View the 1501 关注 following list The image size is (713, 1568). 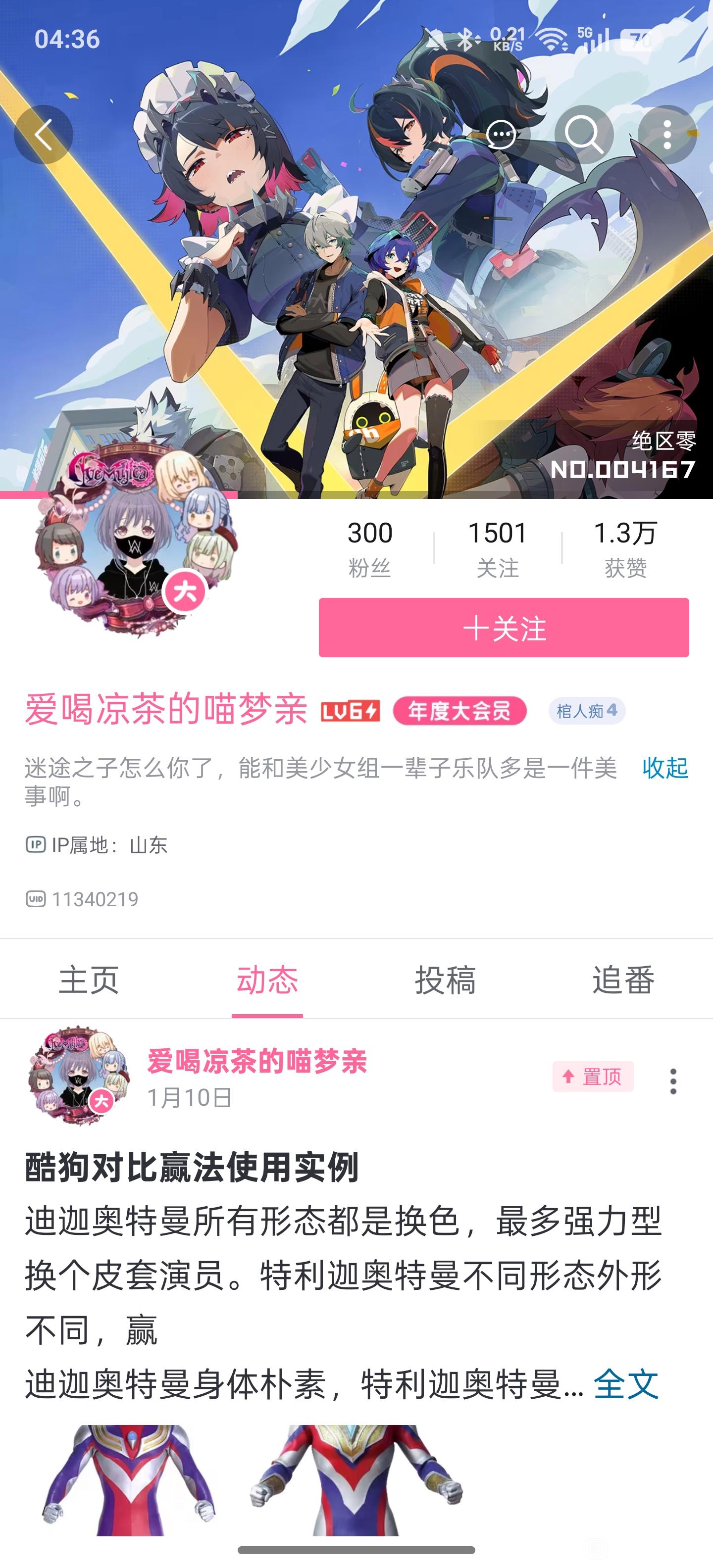click(498, 548)
